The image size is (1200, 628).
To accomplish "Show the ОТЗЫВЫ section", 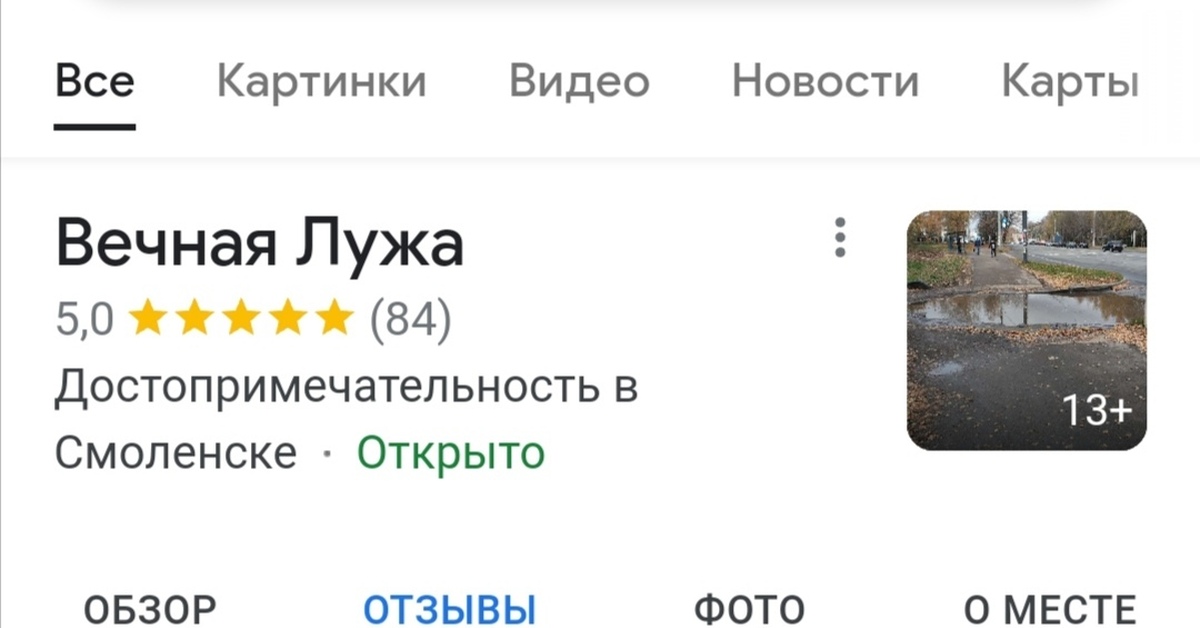I will tap(450, 608).
